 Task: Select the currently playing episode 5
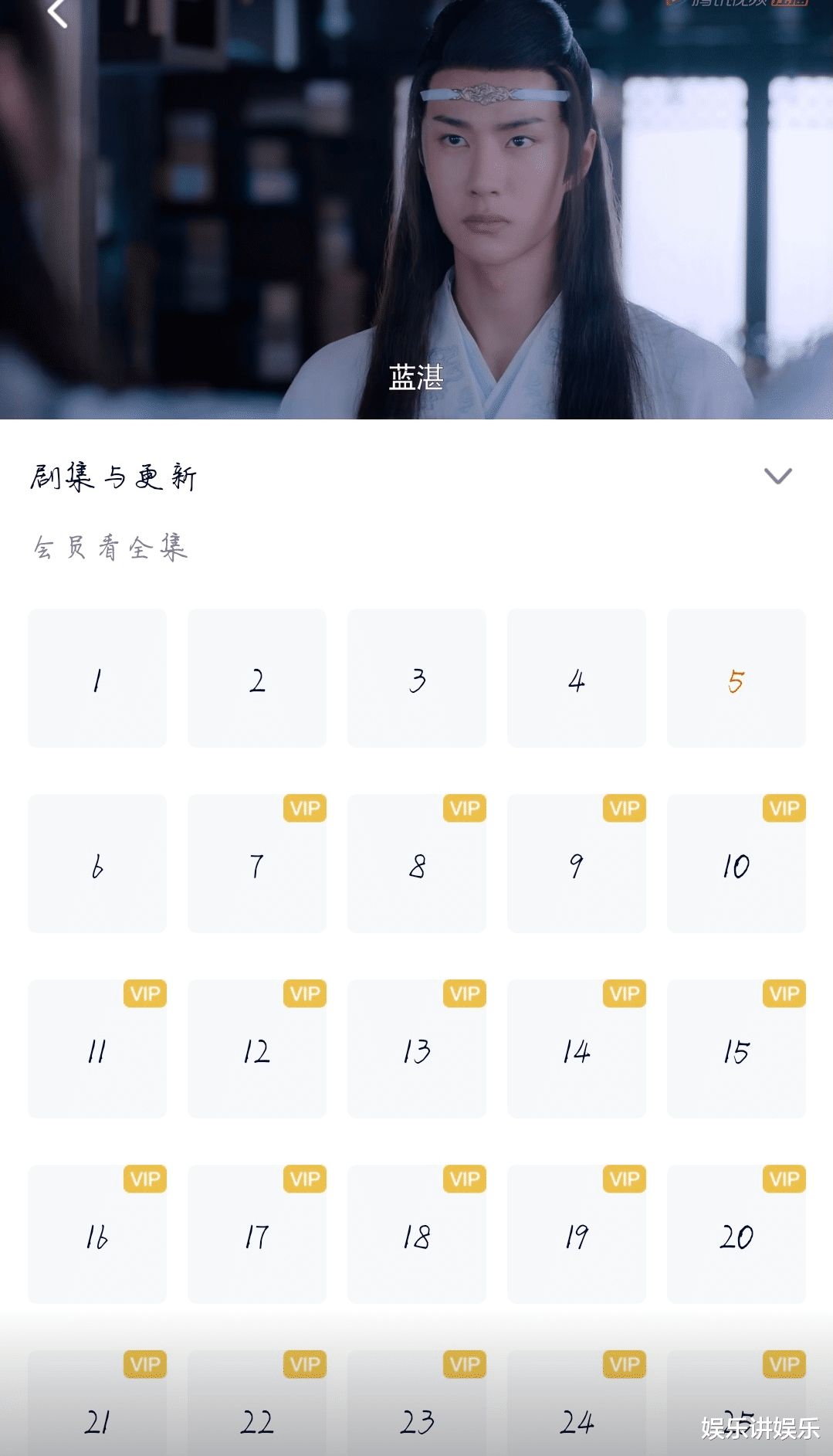point(736,677)
